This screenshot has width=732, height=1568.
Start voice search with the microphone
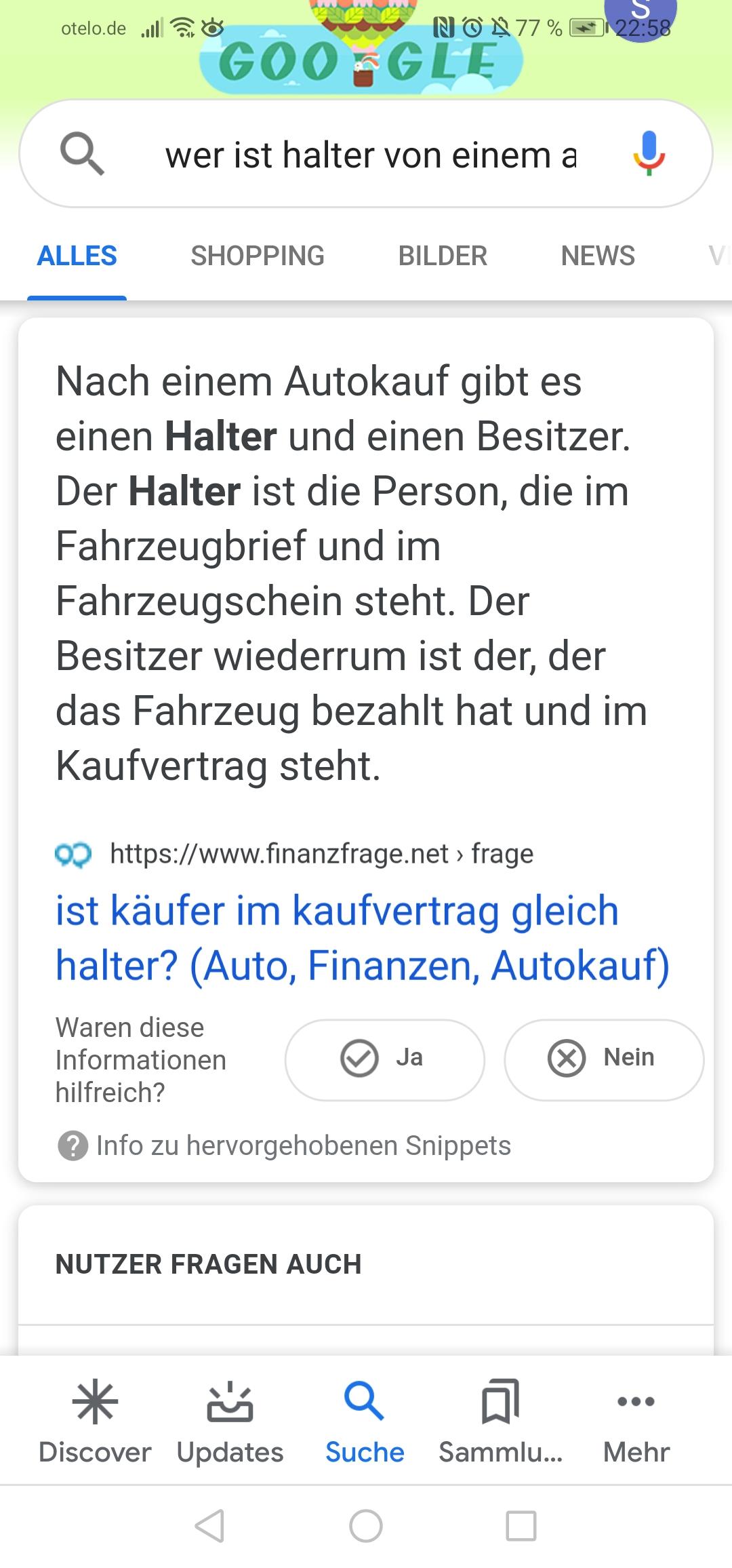click(649, 153)
